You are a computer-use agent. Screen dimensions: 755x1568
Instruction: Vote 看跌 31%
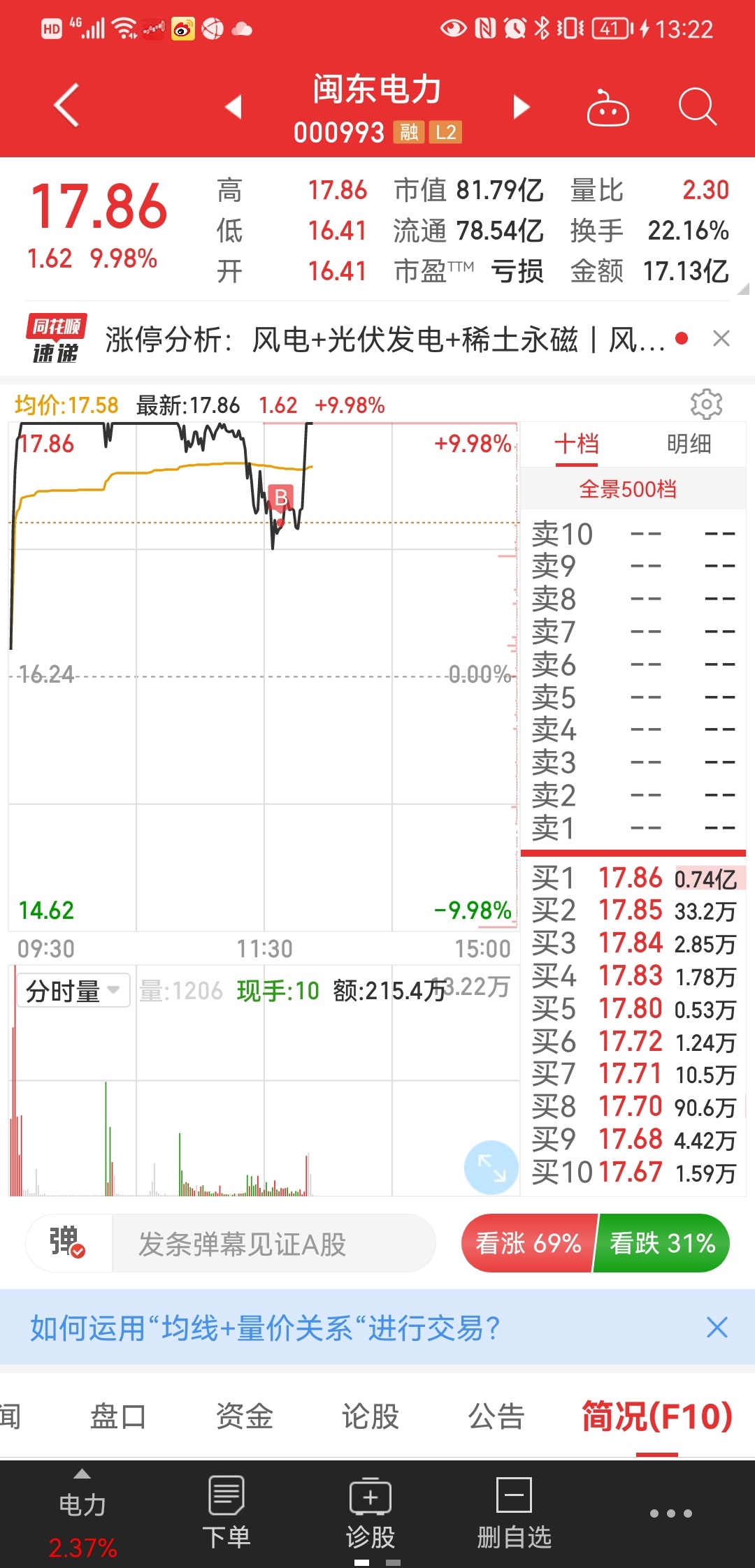[662, 1244]
